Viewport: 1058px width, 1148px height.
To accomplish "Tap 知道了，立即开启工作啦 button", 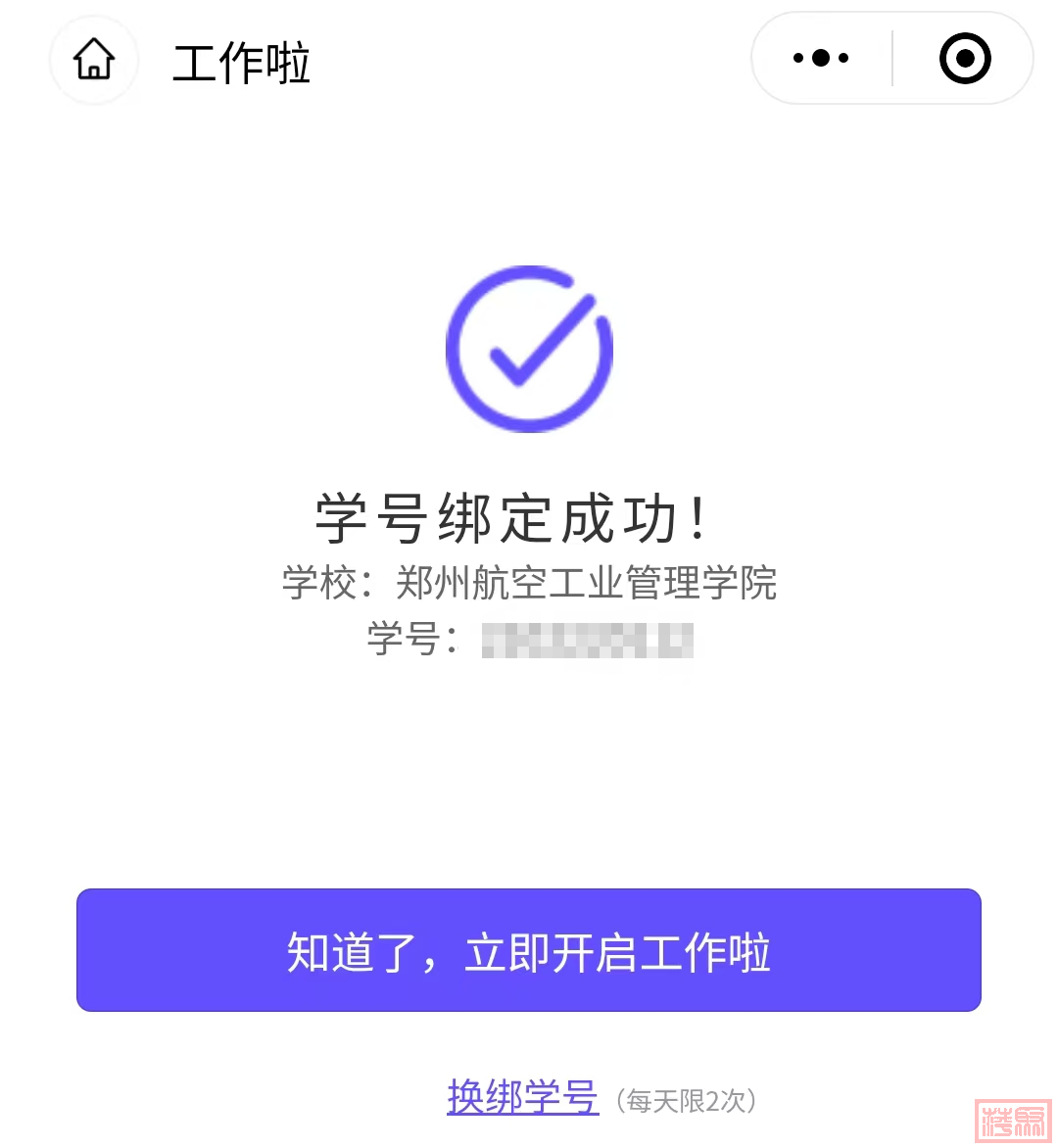I will point(529,950).
